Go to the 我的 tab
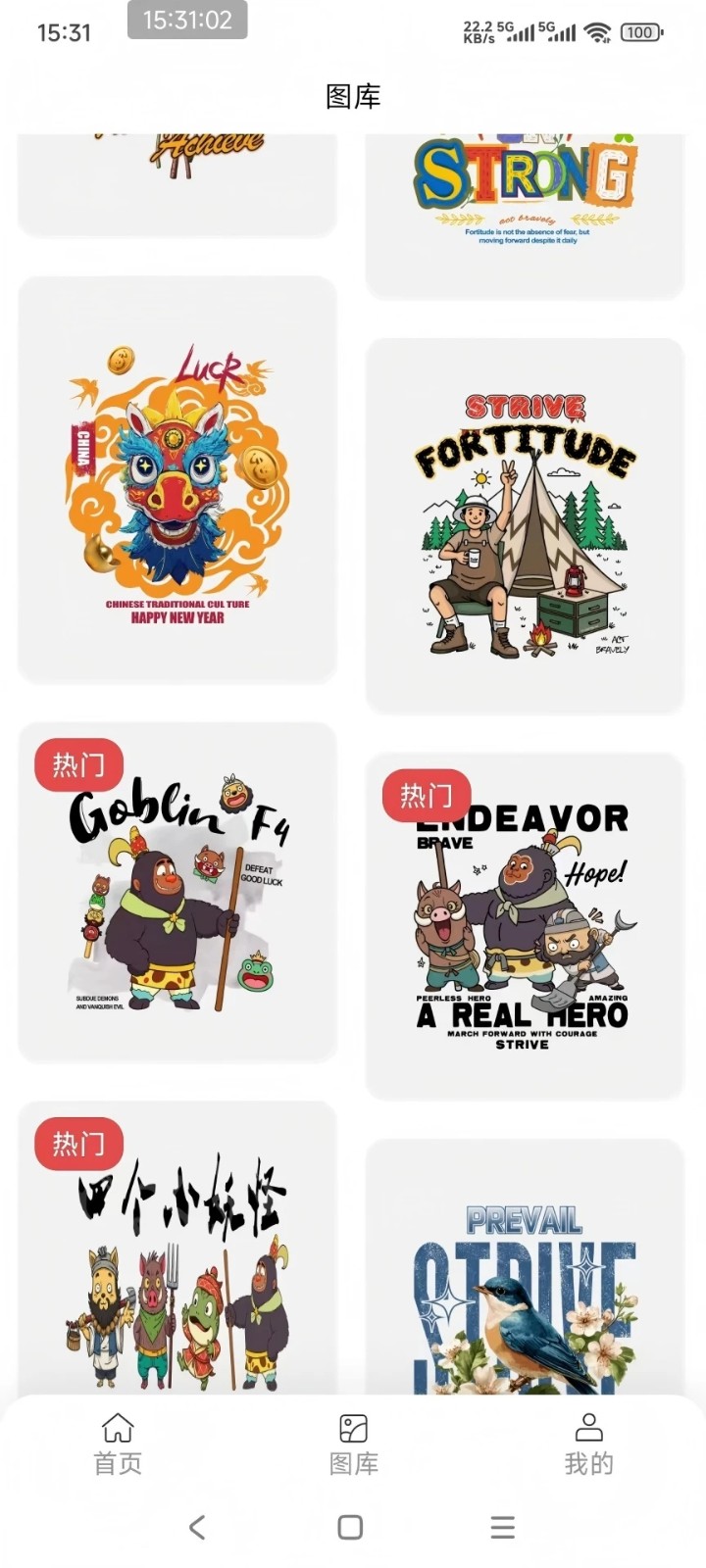 point(588,1444)
